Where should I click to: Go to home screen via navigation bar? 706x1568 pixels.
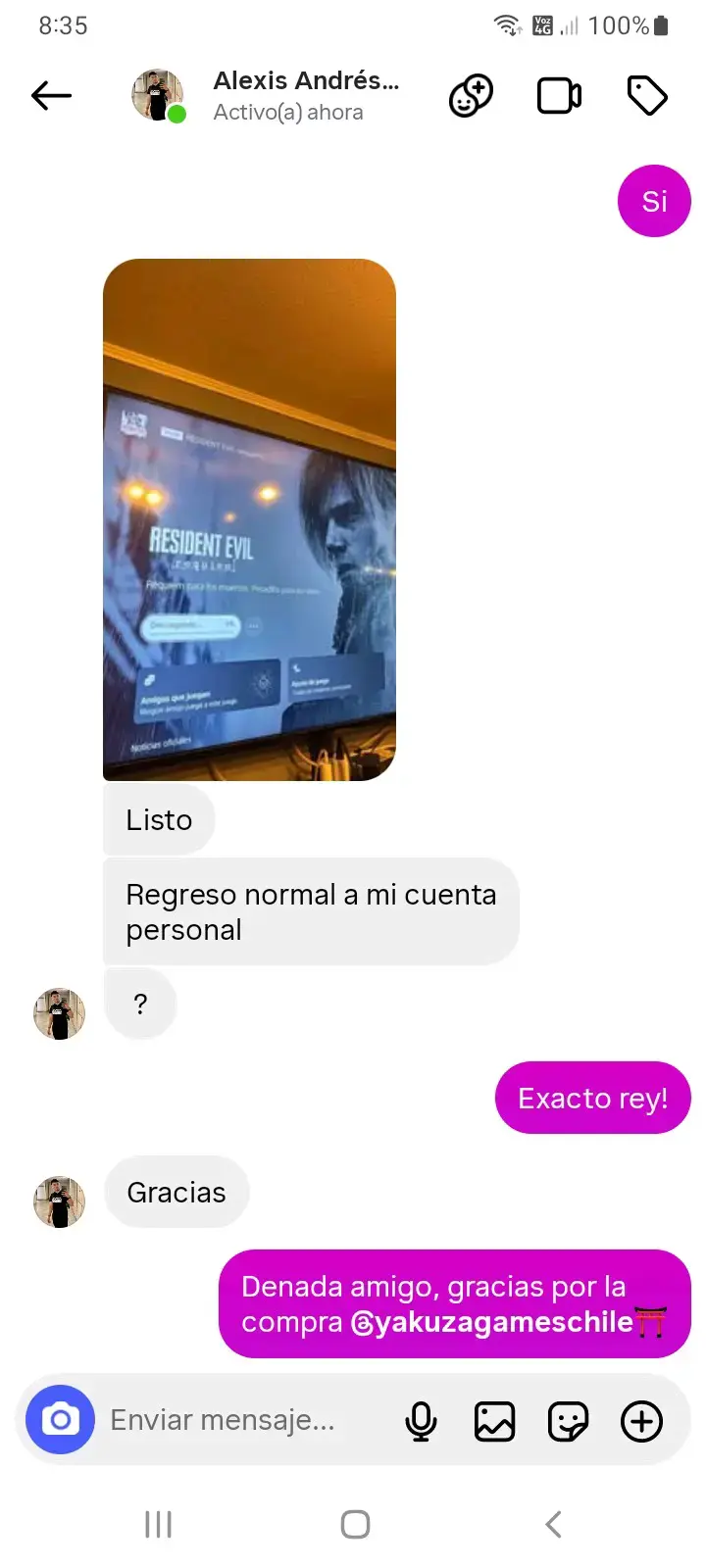pyautogui.click(x=355, y=1524)
